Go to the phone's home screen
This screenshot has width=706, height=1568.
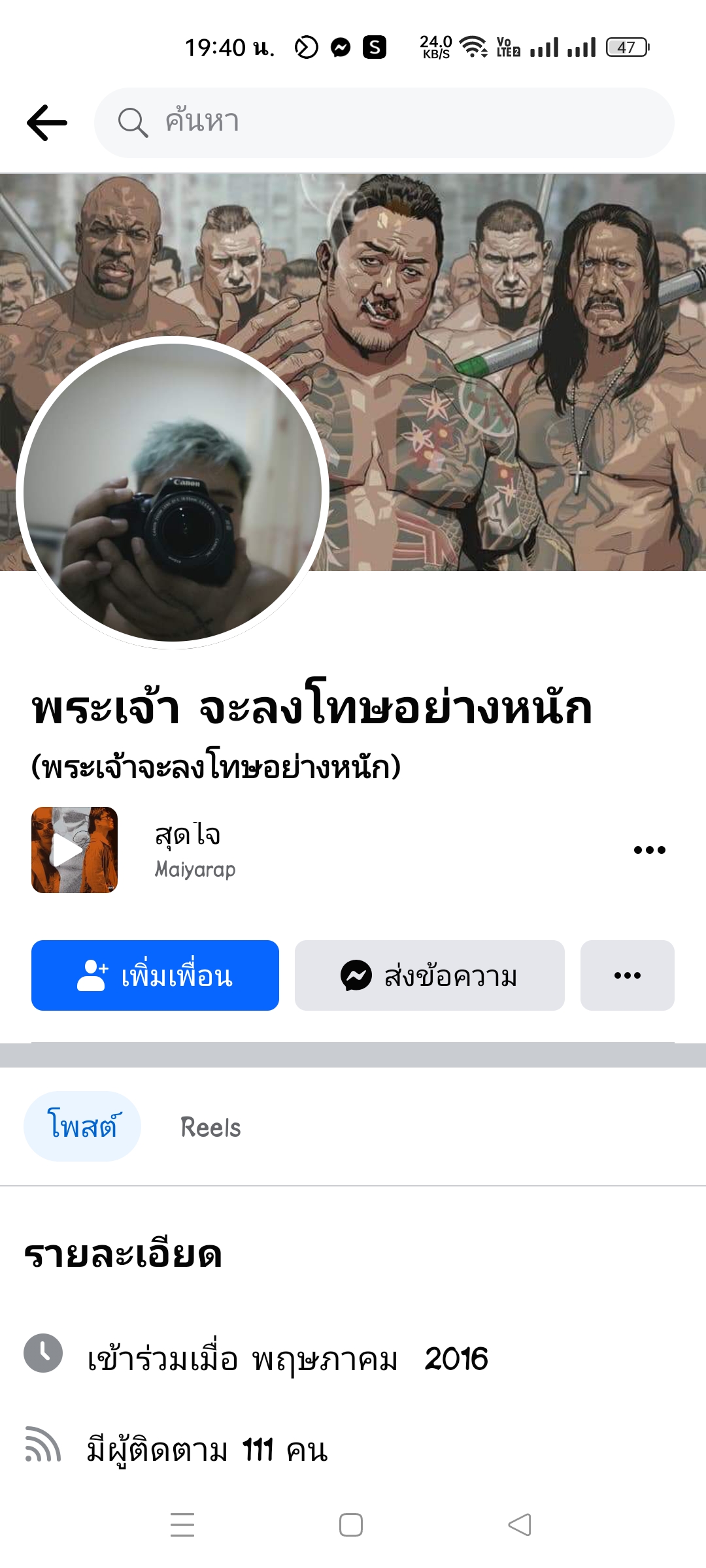(351, 1524)
